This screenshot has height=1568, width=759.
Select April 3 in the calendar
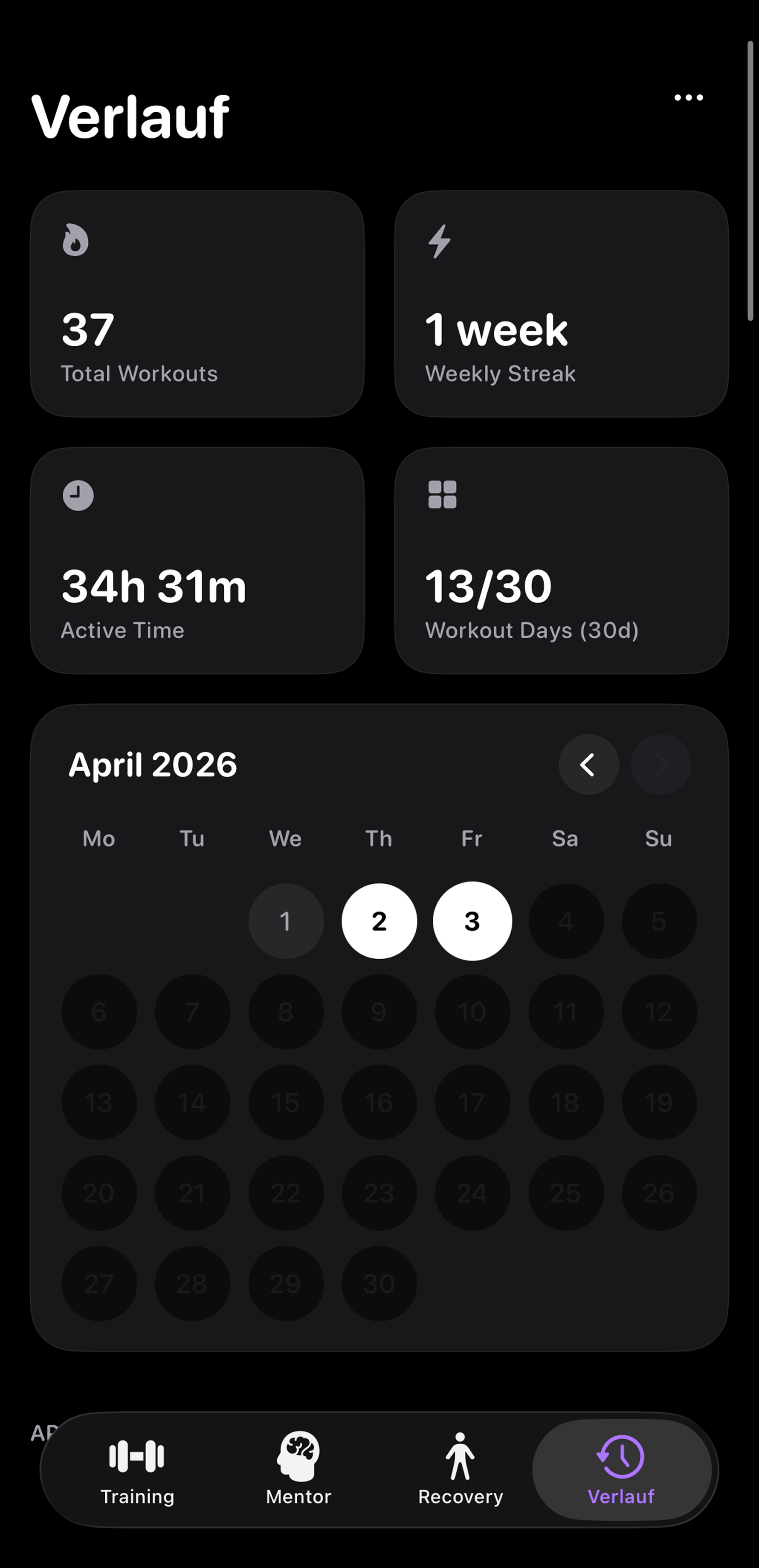pos(472,921)
